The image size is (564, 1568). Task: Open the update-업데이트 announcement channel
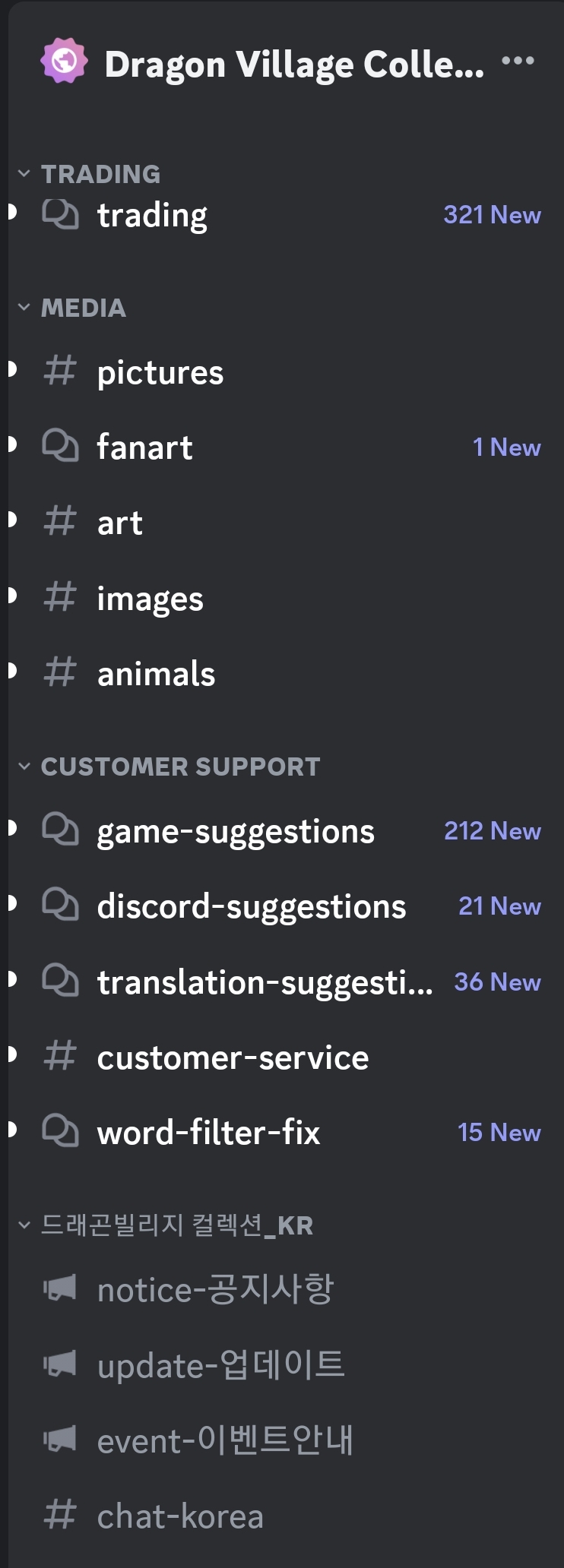(x=220, y=1365)
